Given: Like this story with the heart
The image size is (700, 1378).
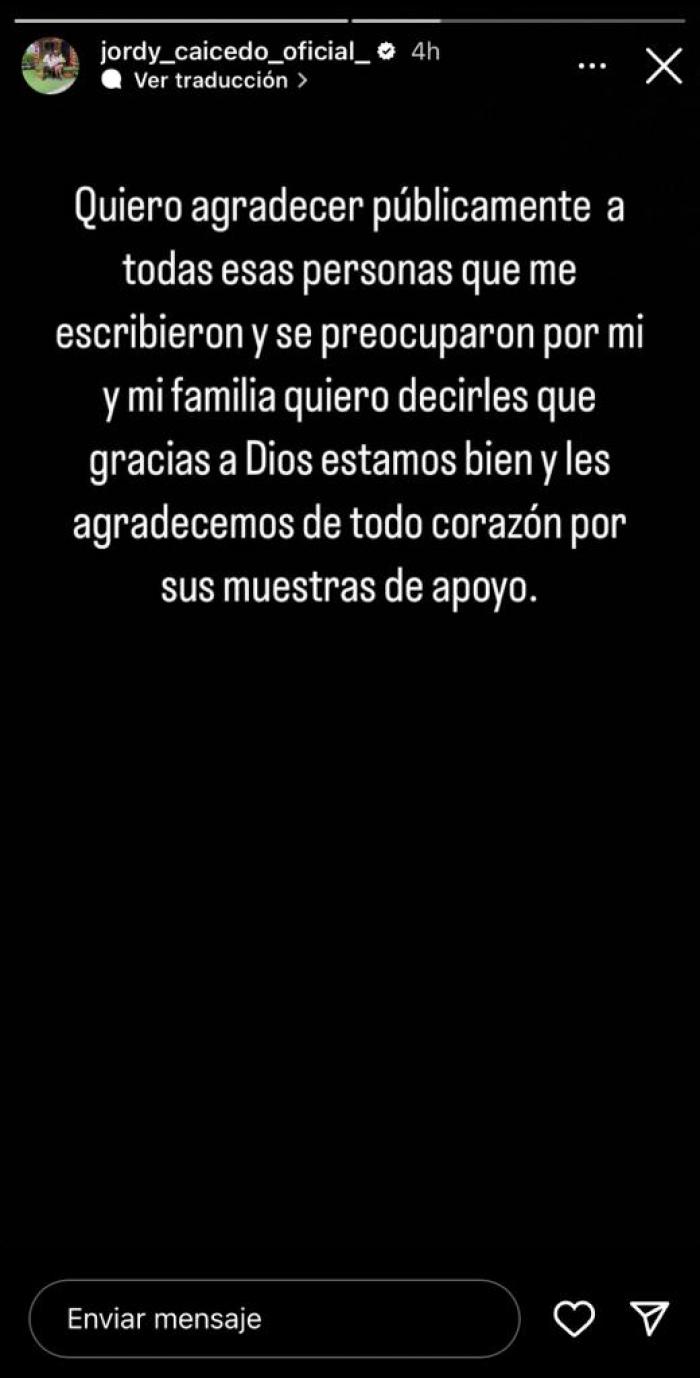Looking at the screenshot, I should (x=574, y=1318).
